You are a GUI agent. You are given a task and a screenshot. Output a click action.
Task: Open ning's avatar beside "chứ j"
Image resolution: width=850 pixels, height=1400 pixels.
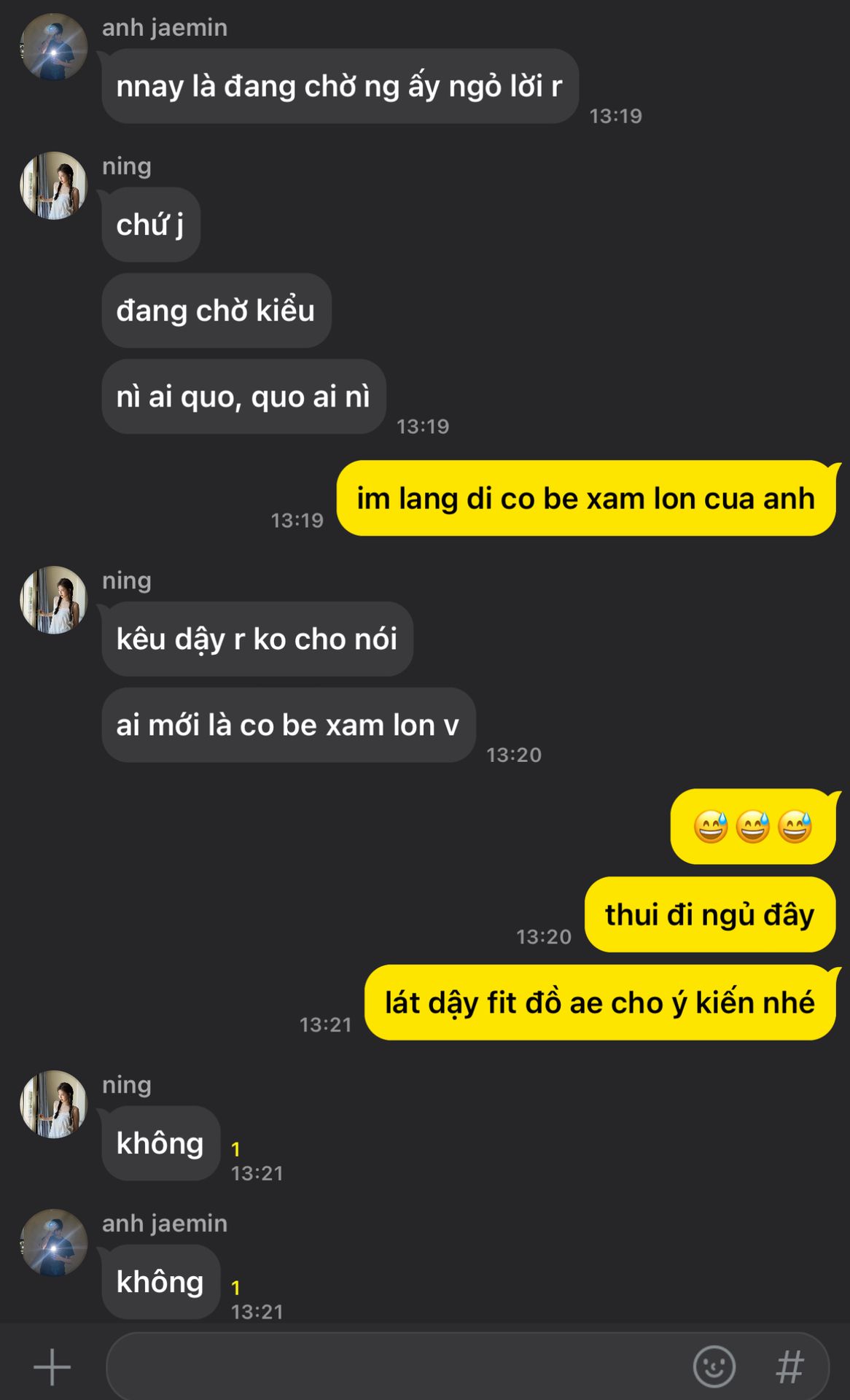(x=53, y=185)
